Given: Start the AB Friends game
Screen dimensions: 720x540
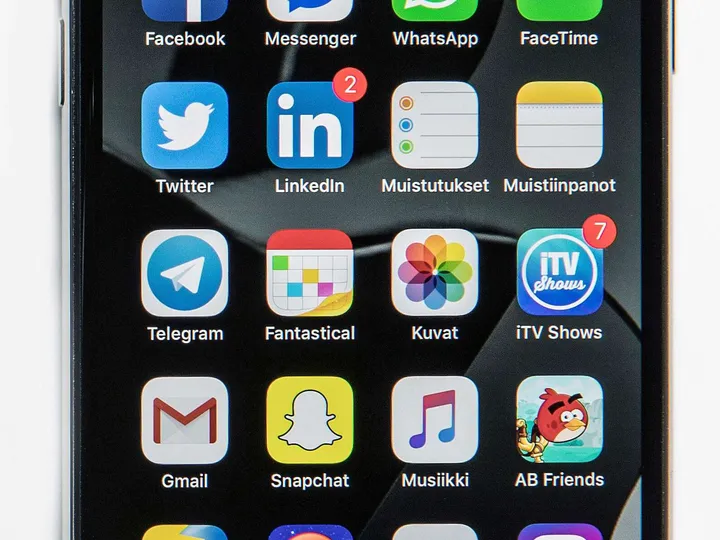Looking at the screenshot, I should (x=559, y=420).
